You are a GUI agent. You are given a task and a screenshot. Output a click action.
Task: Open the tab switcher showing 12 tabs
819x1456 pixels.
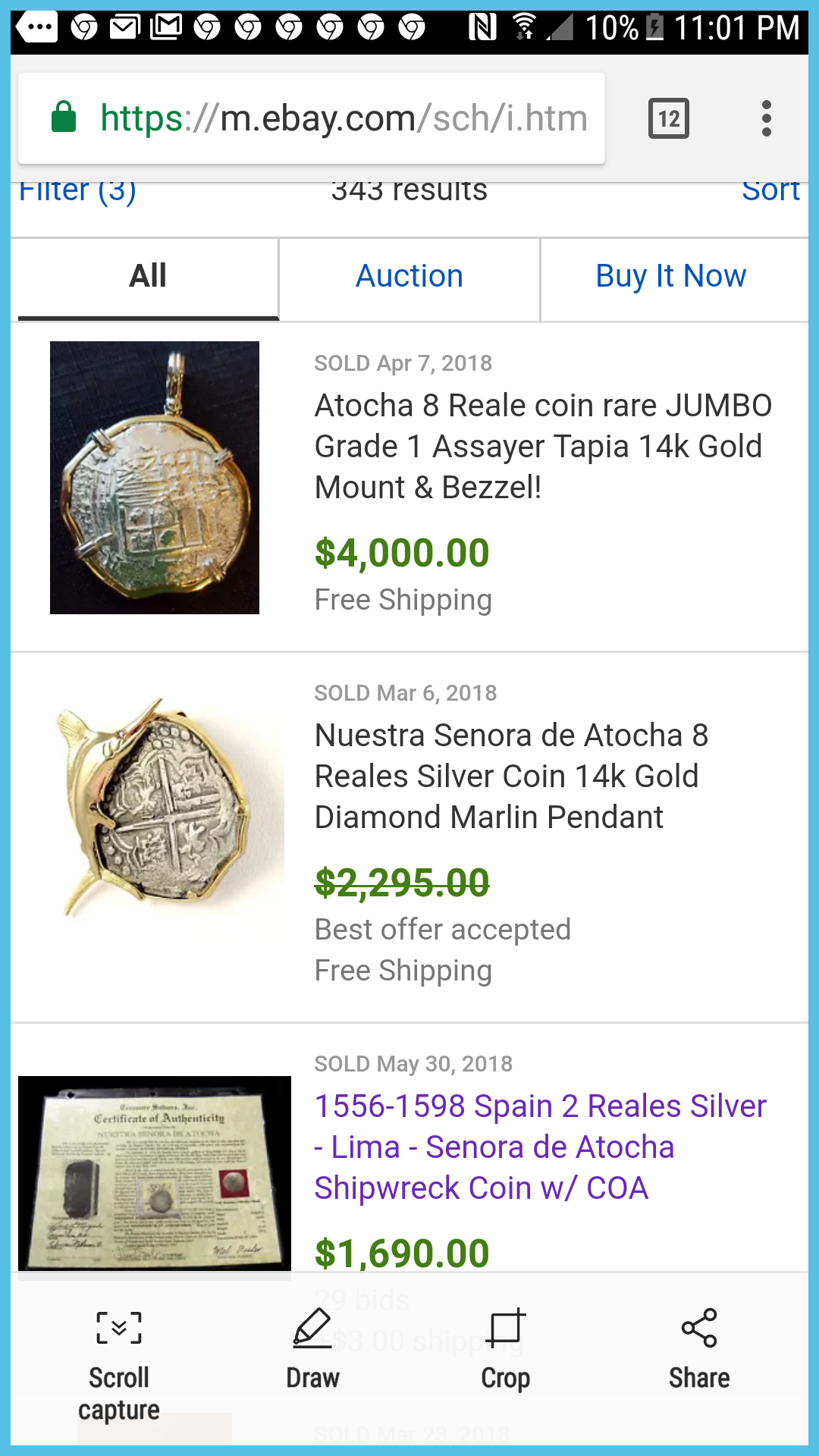click(x=668, y=118)
